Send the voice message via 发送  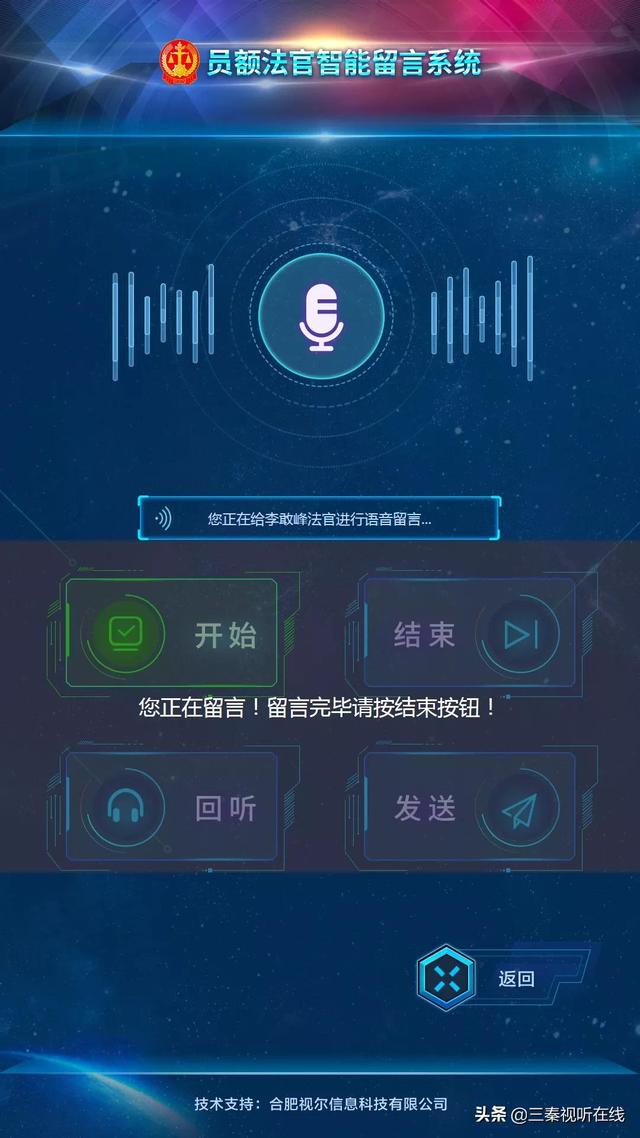[469, 806]
